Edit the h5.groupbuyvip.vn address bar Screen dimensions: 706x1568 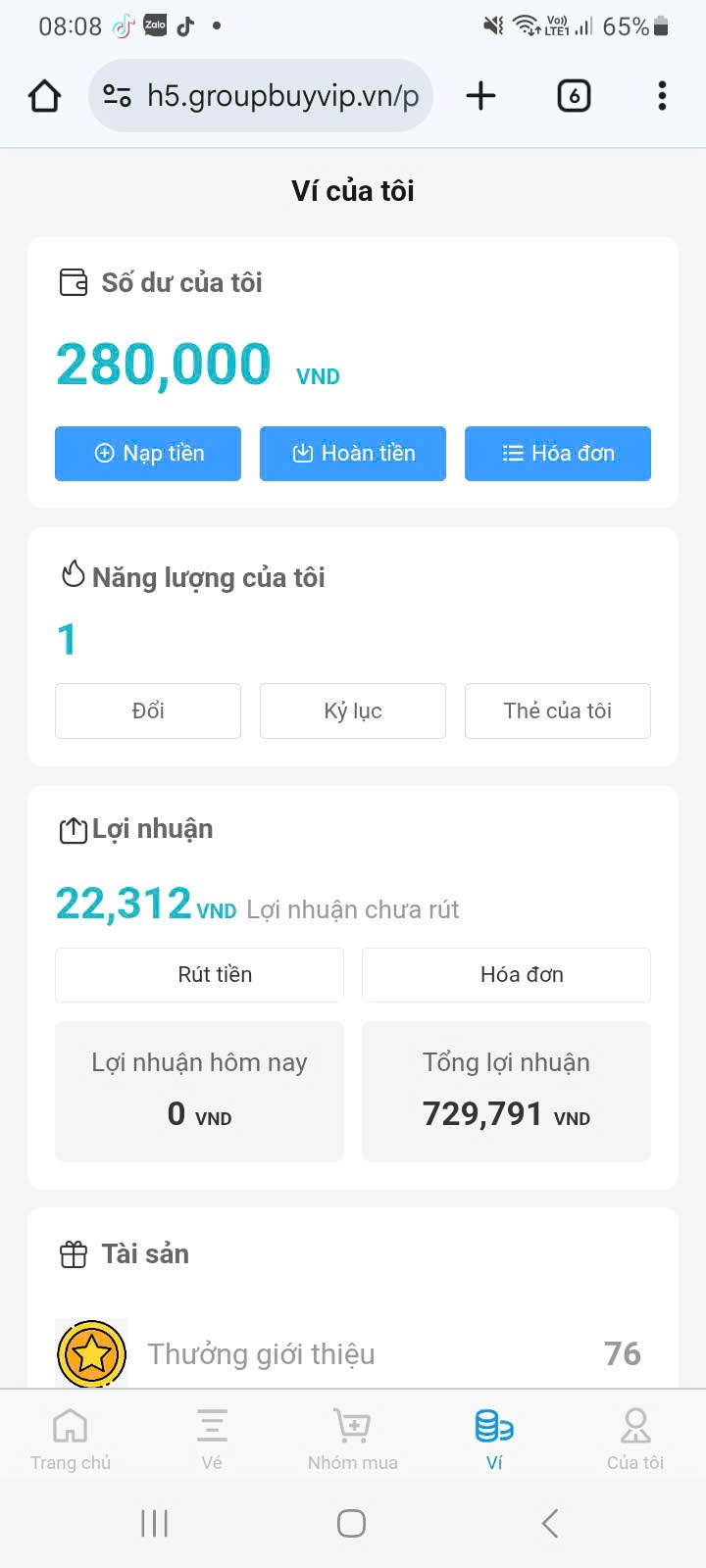point(261,96)
